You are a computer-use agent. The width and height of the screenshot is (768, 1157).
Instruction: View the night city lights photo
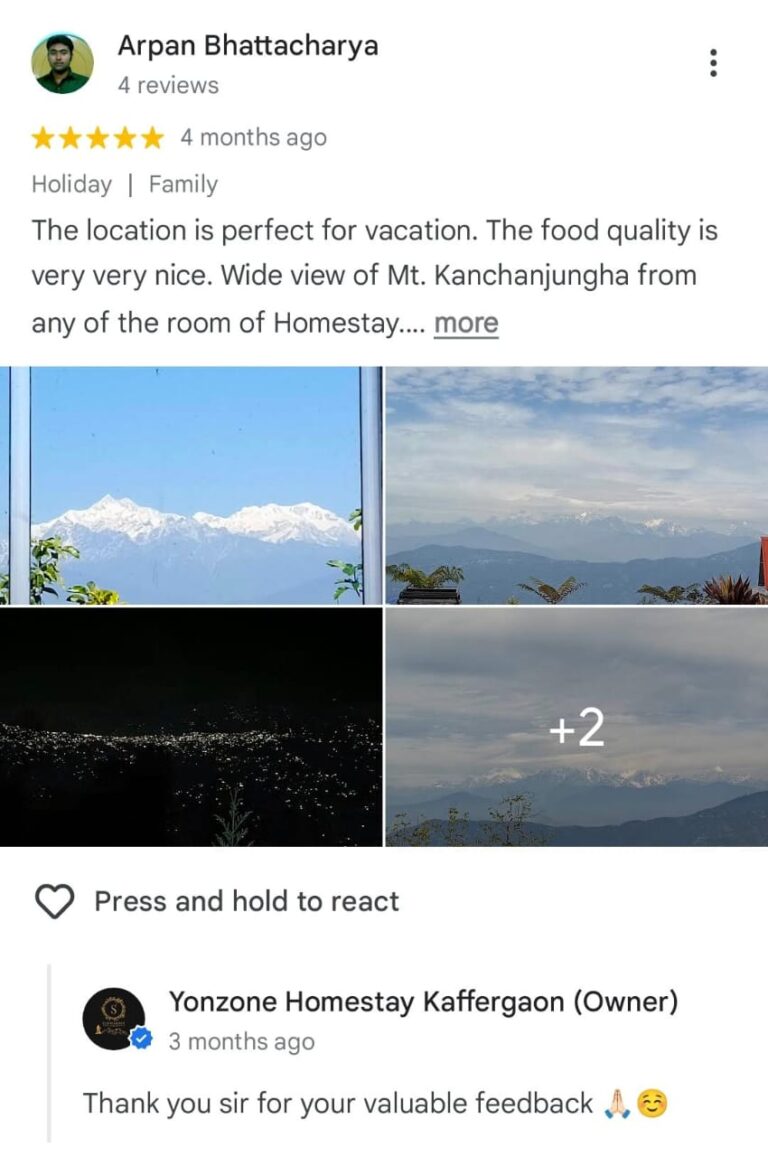pos(191,727)
